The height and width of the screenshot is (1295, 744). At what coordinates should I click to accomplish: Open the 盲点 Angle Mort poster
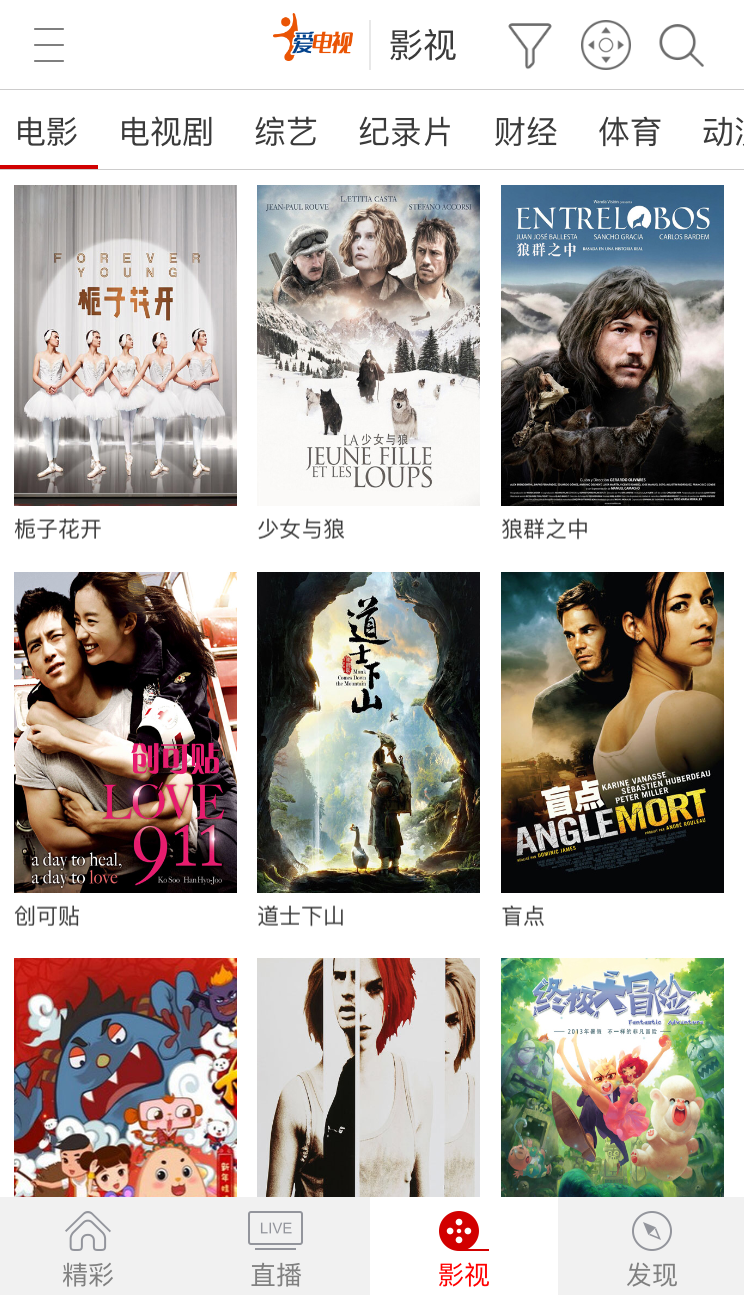612,731
